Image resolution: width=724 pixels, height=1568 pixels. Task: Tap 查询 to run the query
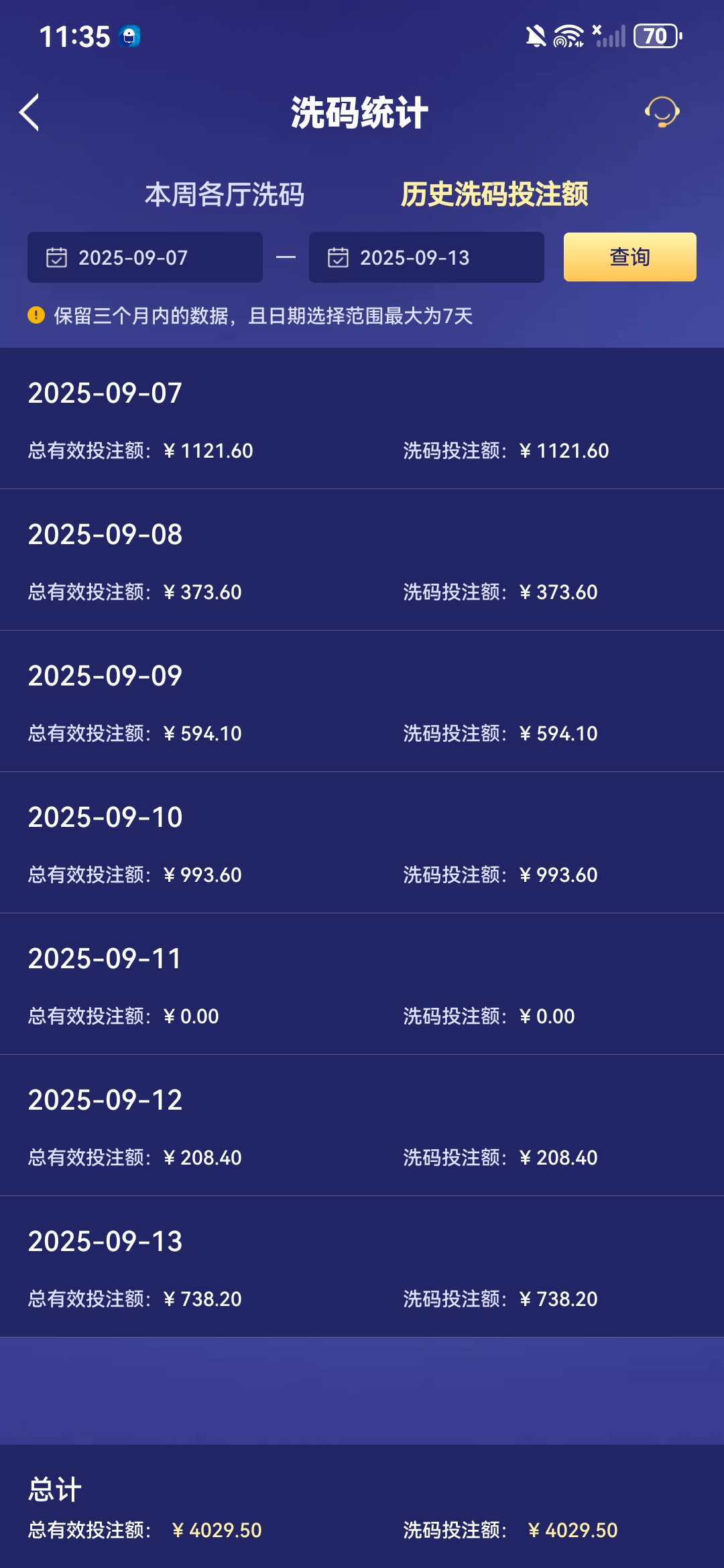(629, 257)
